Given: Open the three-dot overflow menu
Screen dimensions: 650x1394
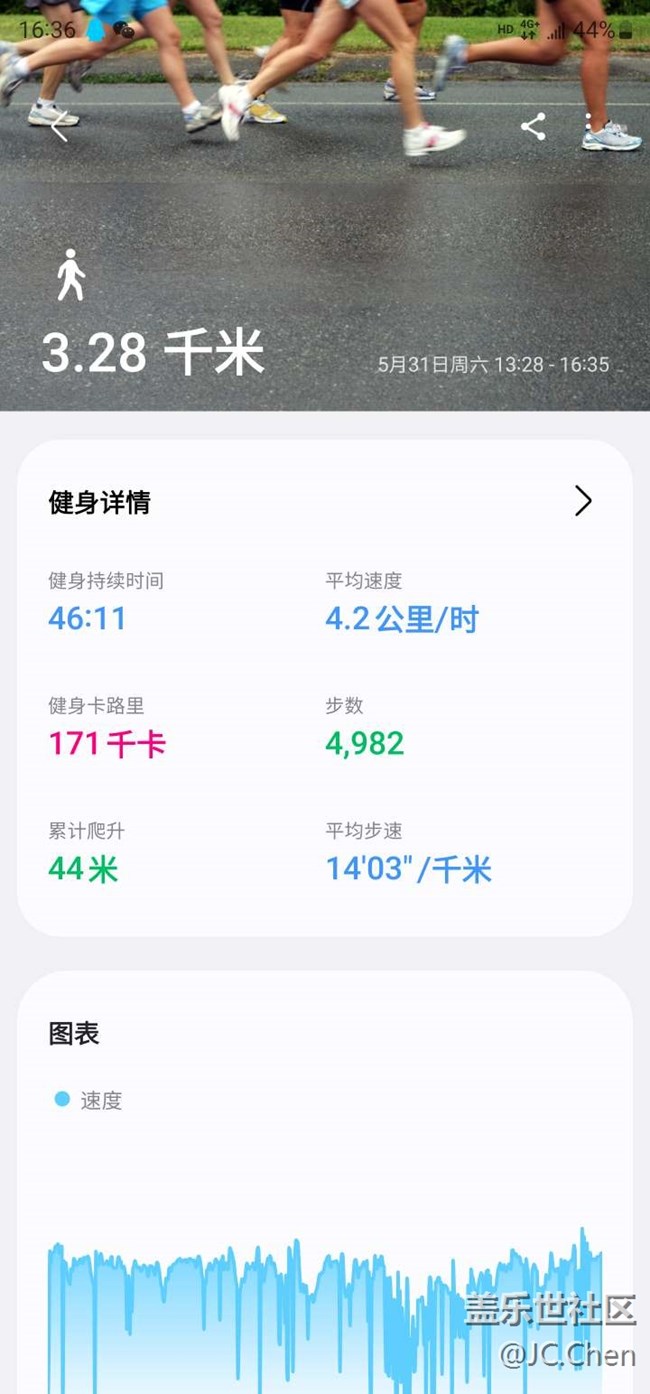Looking at the screenshot, I should (589, 126).
